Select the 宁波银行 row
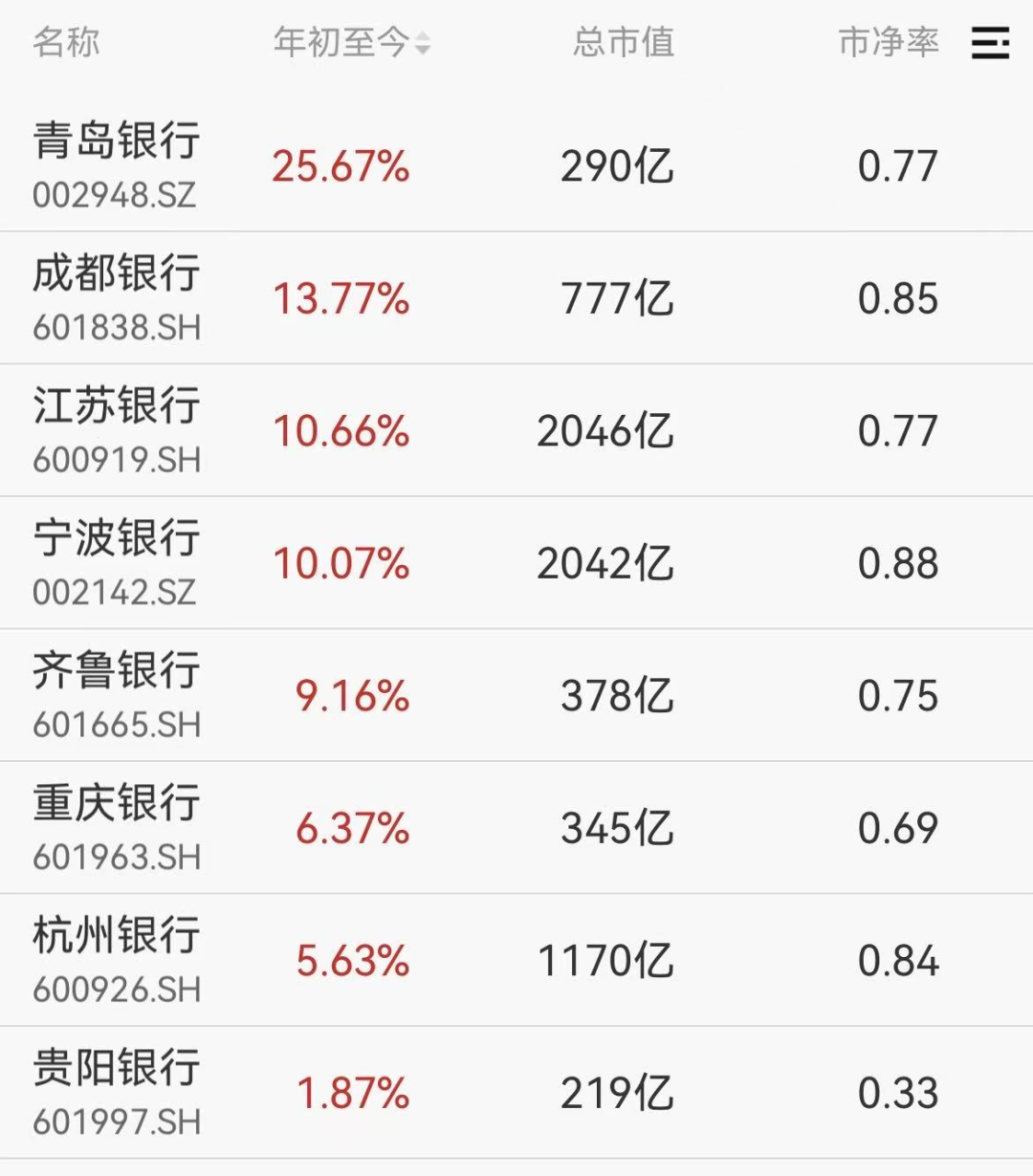 pos(516,562)
